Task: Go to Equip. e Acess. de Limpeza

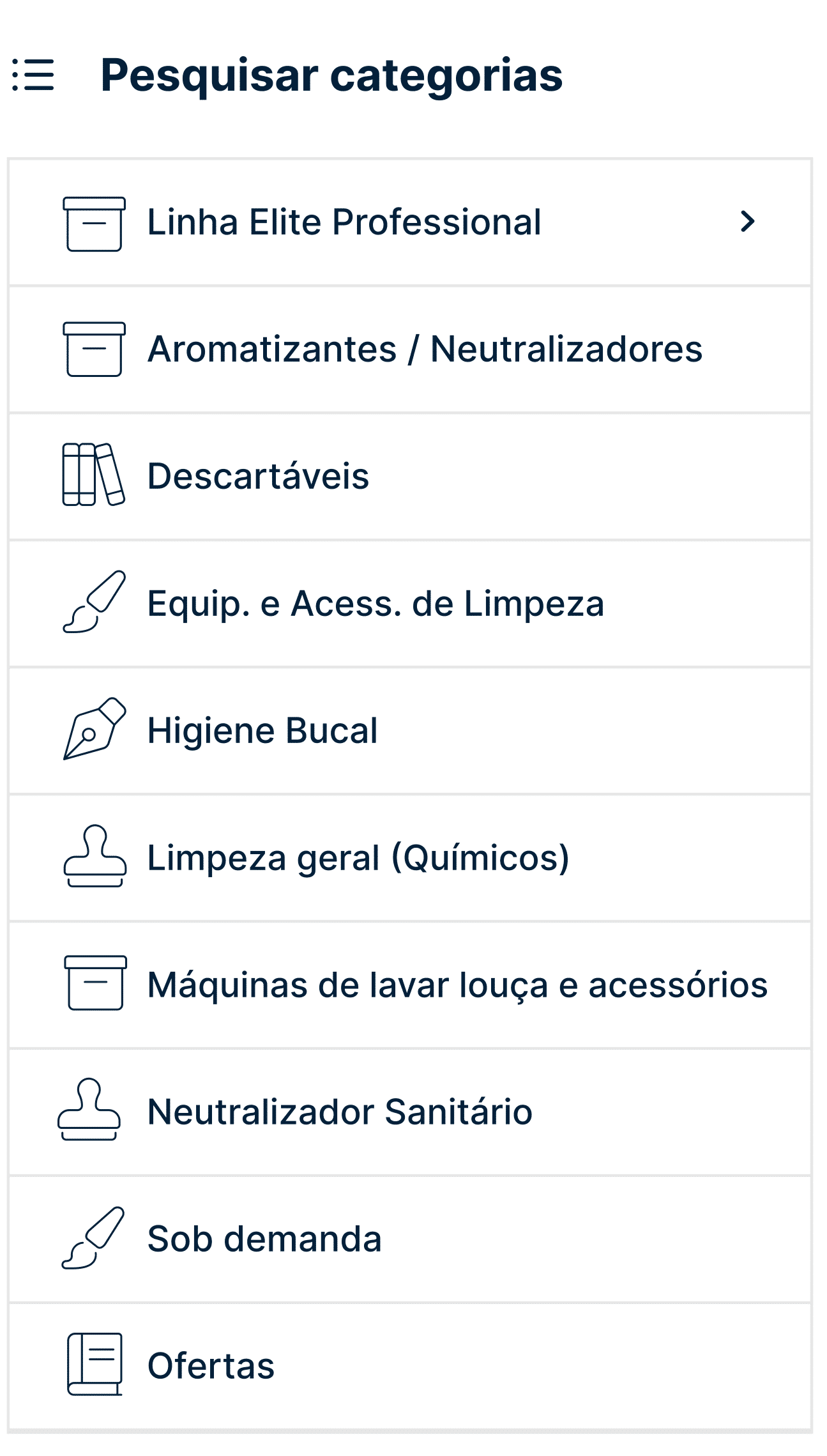Action: click(409, 604)
